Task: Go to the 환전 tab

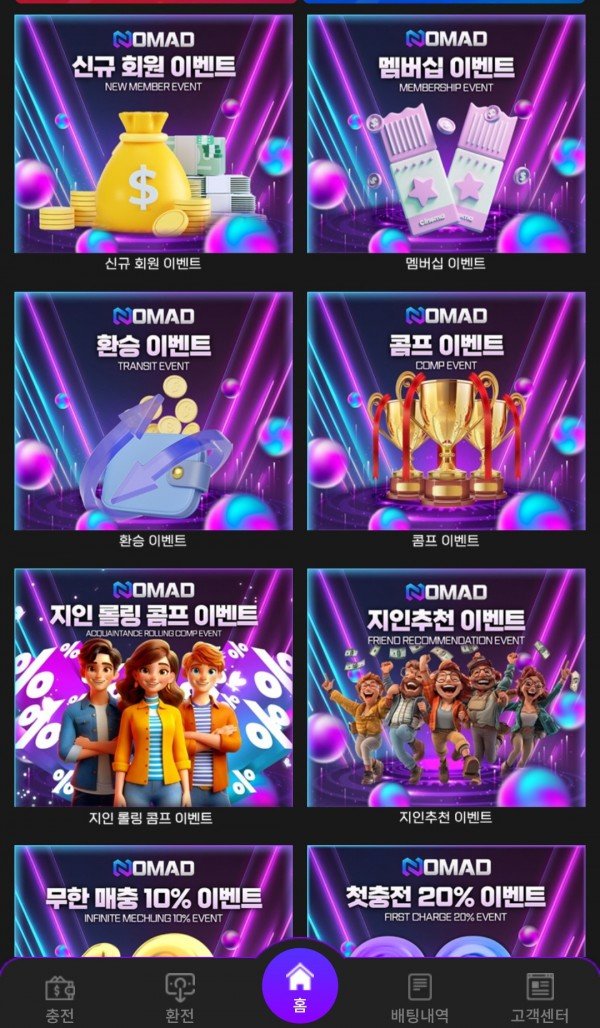Action: tap(180, 998)
